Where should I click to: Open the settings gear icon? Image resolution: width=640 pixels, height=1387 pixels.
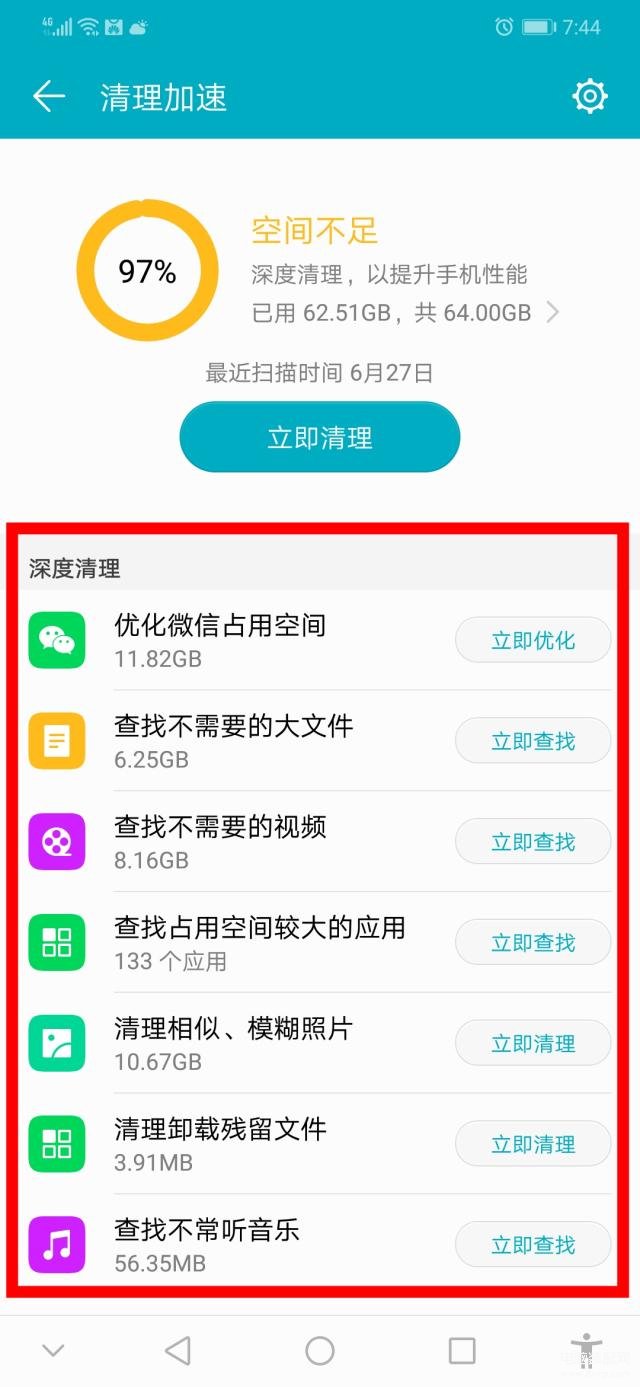[x=589, y=97]
